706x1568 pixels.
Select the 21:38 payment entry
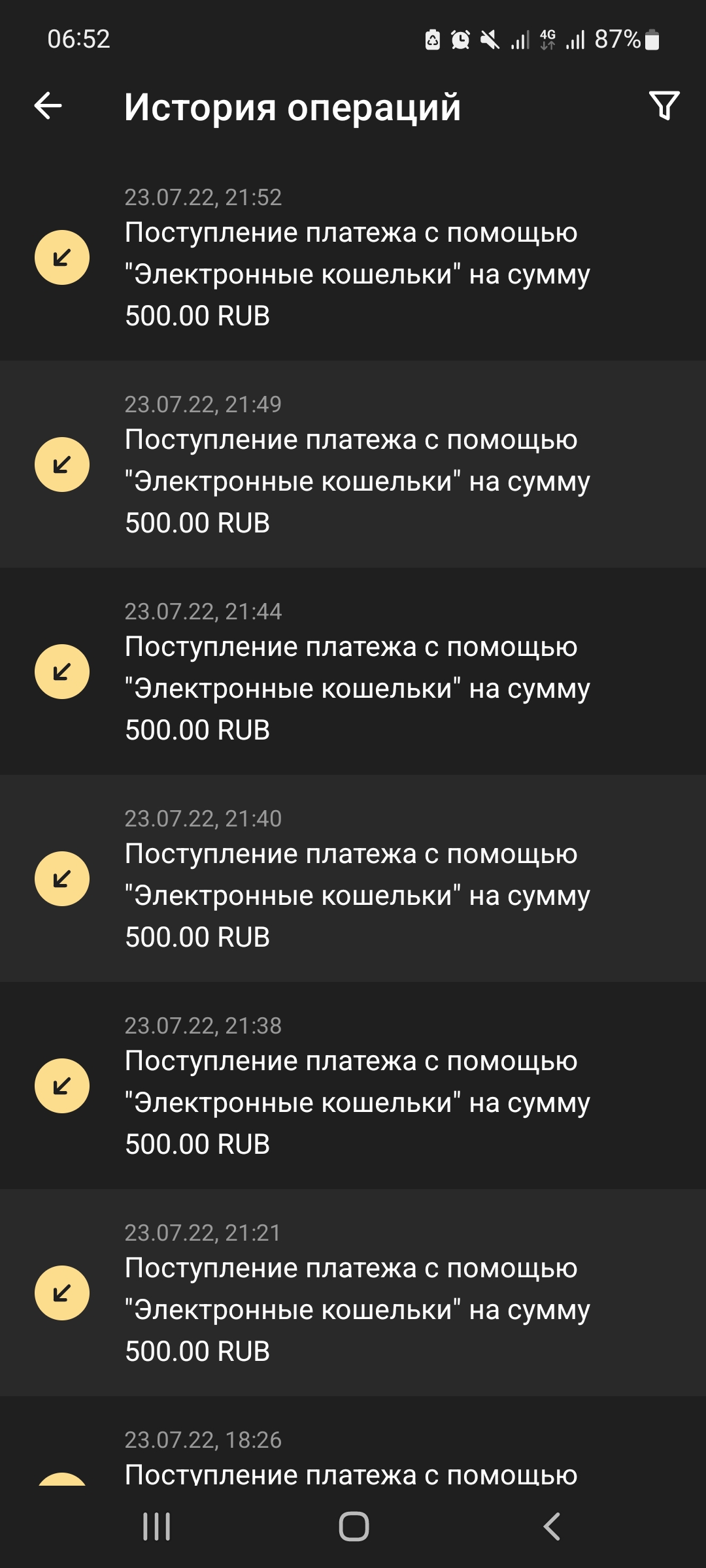tap(353, 1086)
